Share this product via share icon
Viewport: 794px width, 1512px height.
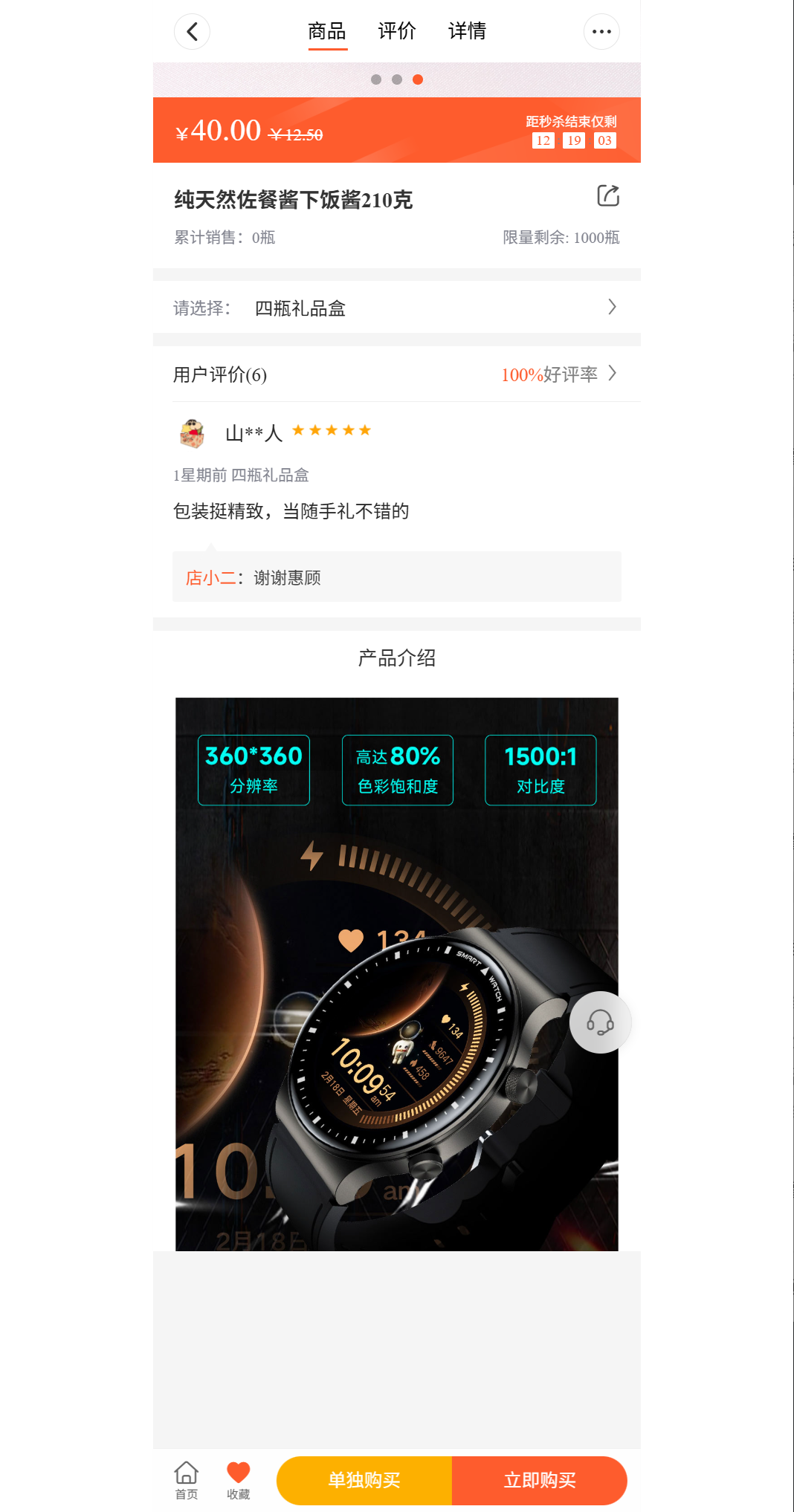tap(607, 196)
